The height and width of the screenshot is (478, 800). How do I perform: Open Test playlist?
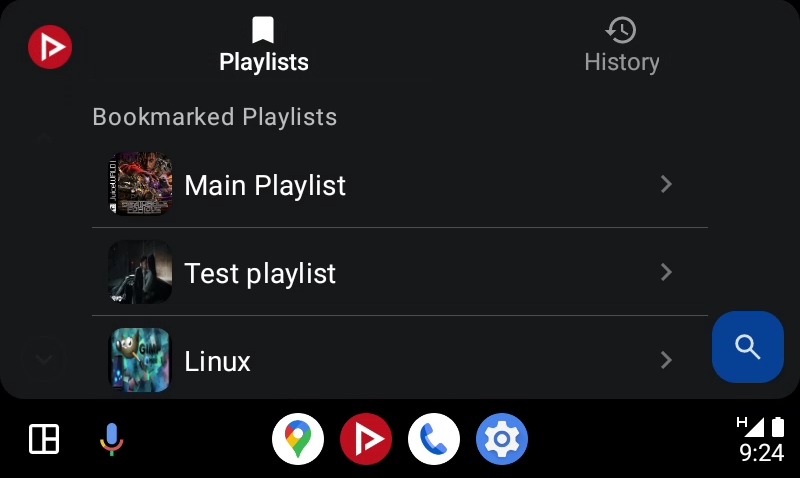click(399, 273)
